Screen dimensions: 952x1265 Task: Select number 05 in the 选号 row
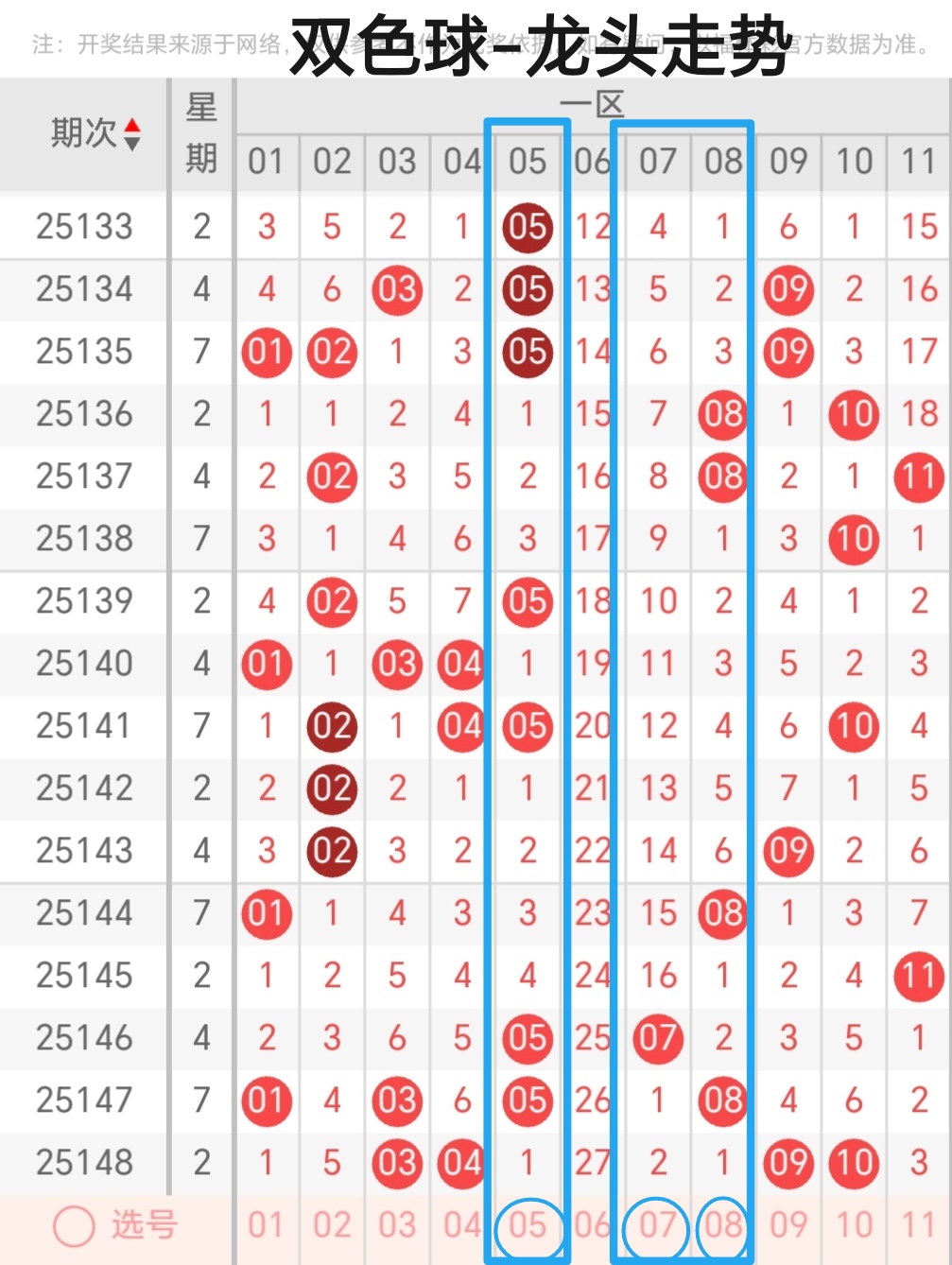(x=528, y=1226)
